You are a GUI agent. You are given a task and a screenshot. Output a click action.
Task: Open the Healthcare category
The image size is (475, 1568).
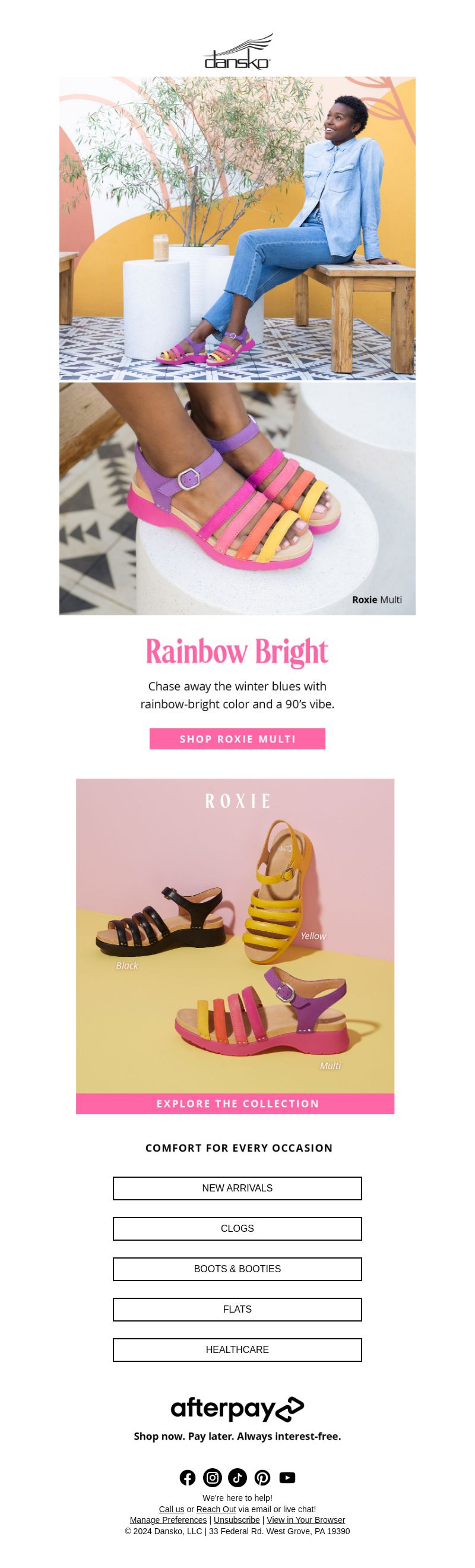click(237, 1349)
